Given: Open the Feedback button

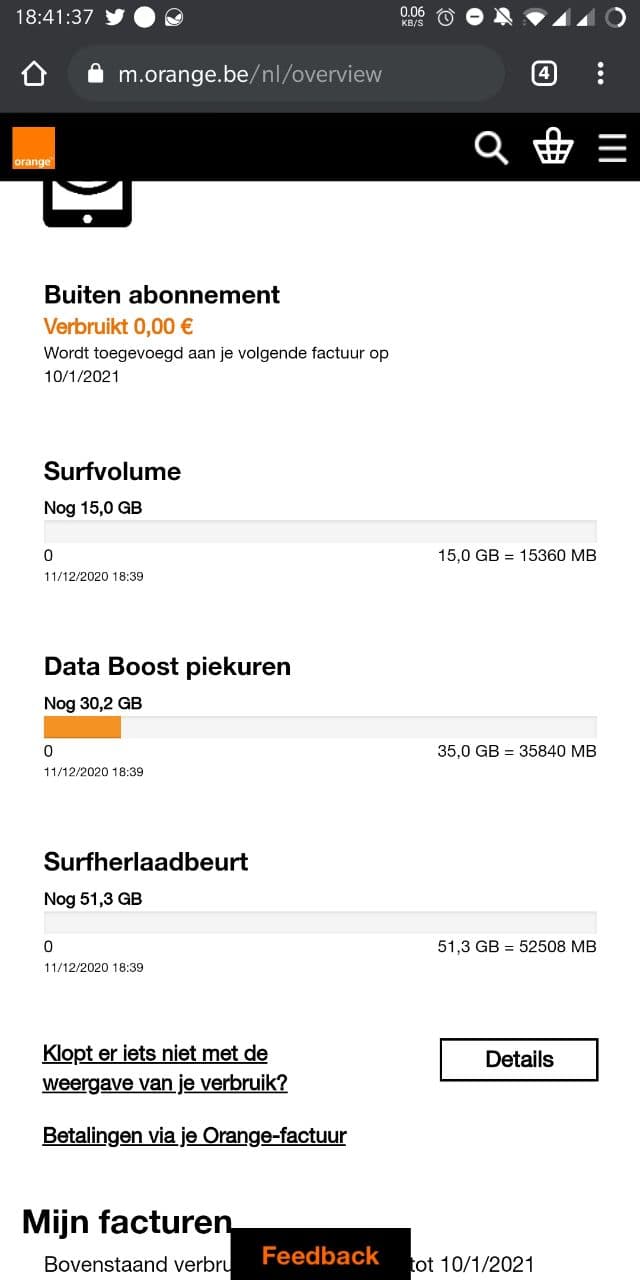Looking at the screenshot, I should coord(320,1255).
